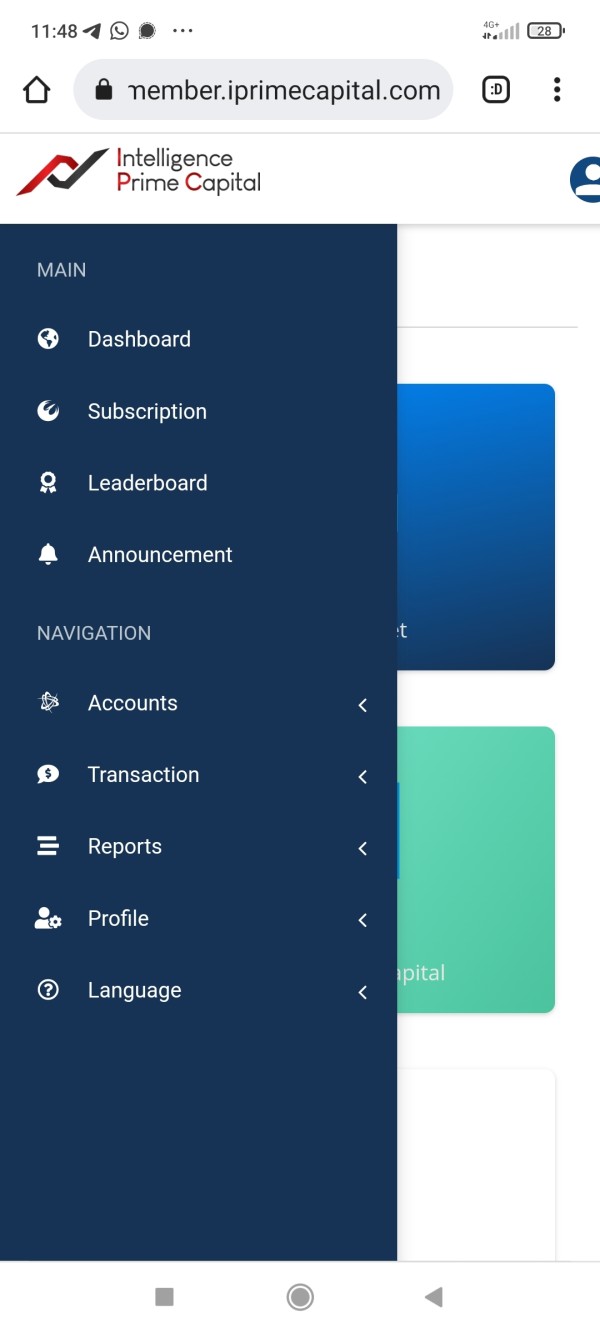Expand the Language options
This screenshot has height=1333, width=600.
tap(200, 991)
